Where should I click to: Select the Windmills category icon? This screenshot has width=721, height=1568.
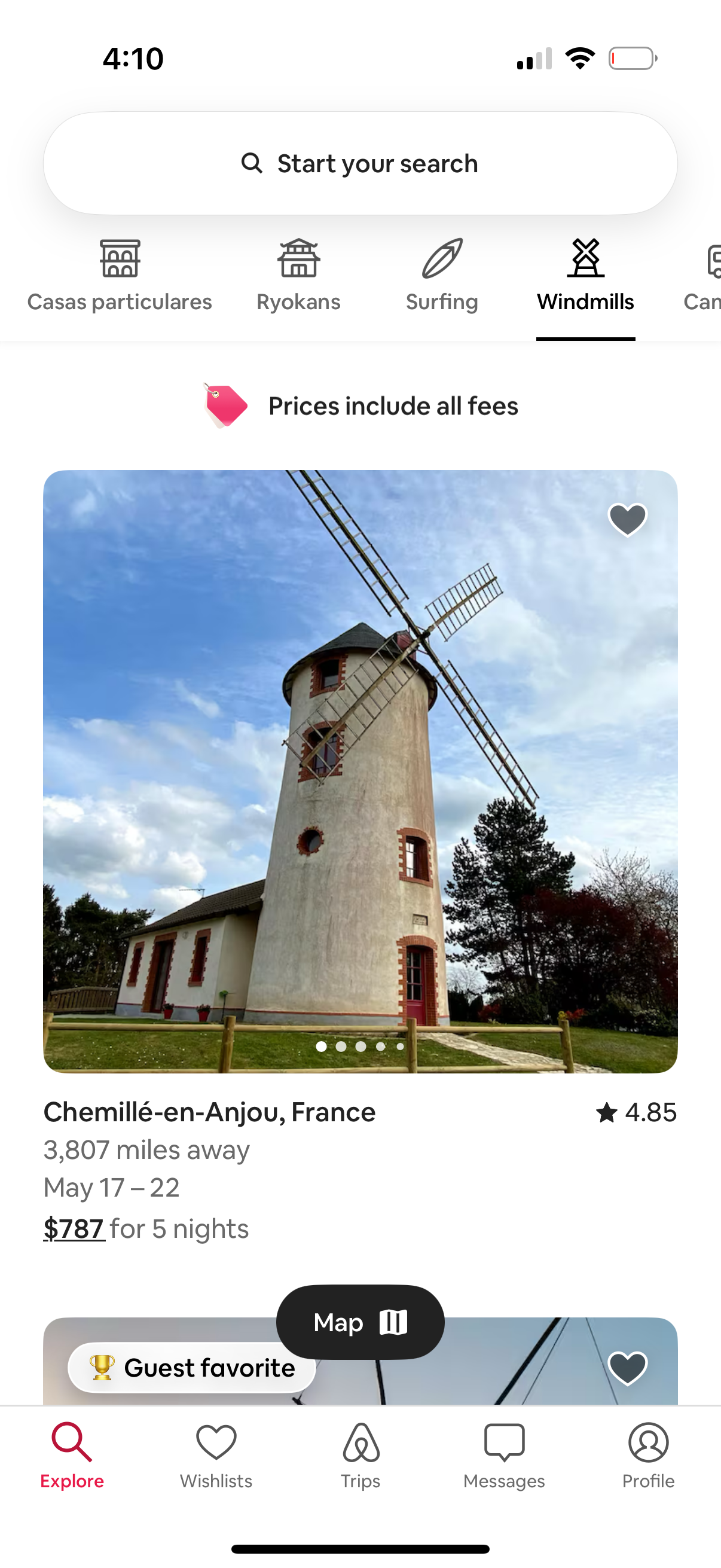pyautogui.click(x=585, y=259)
